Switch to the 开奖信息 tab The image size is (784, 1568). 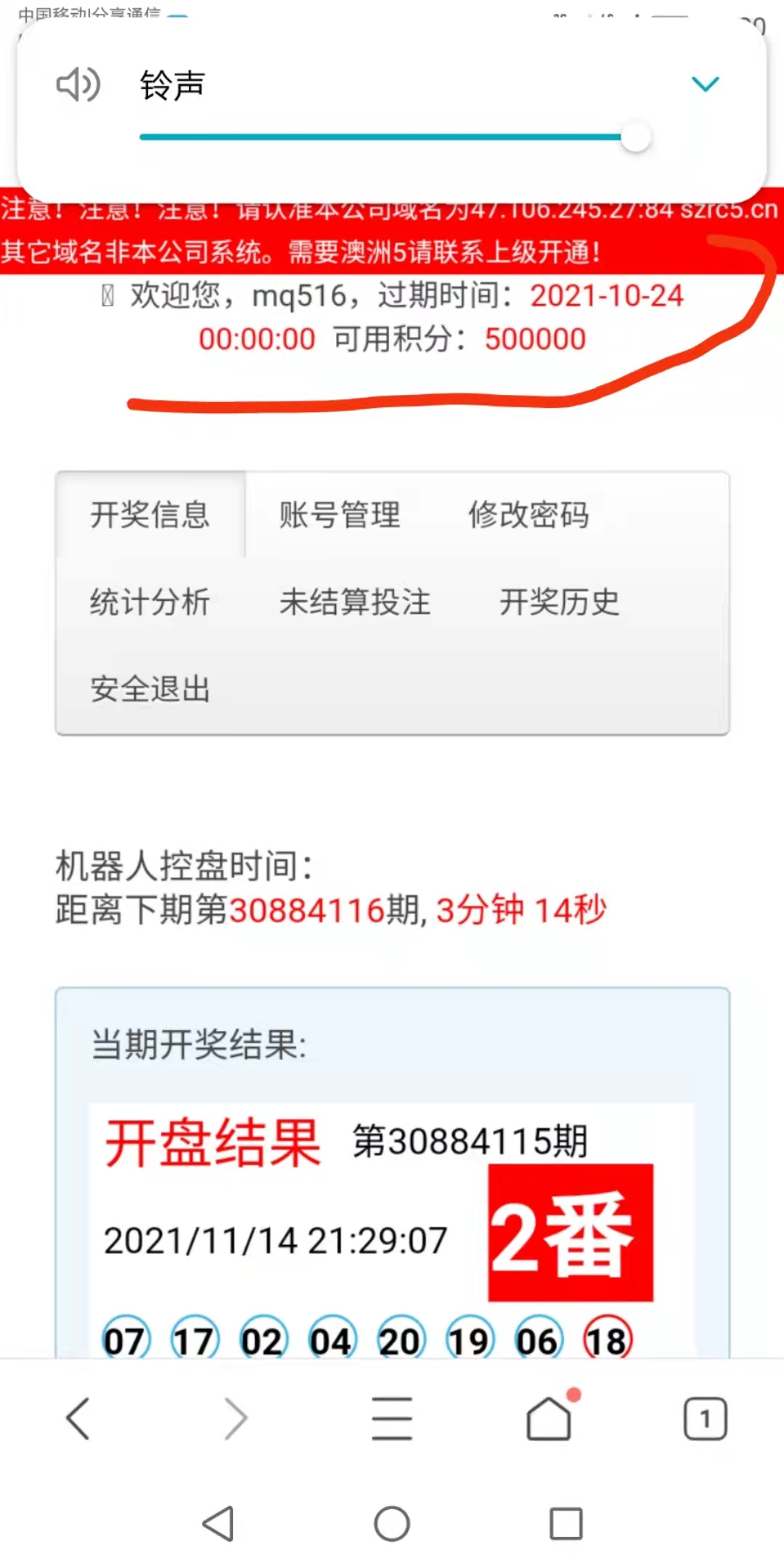pos(150,515)
